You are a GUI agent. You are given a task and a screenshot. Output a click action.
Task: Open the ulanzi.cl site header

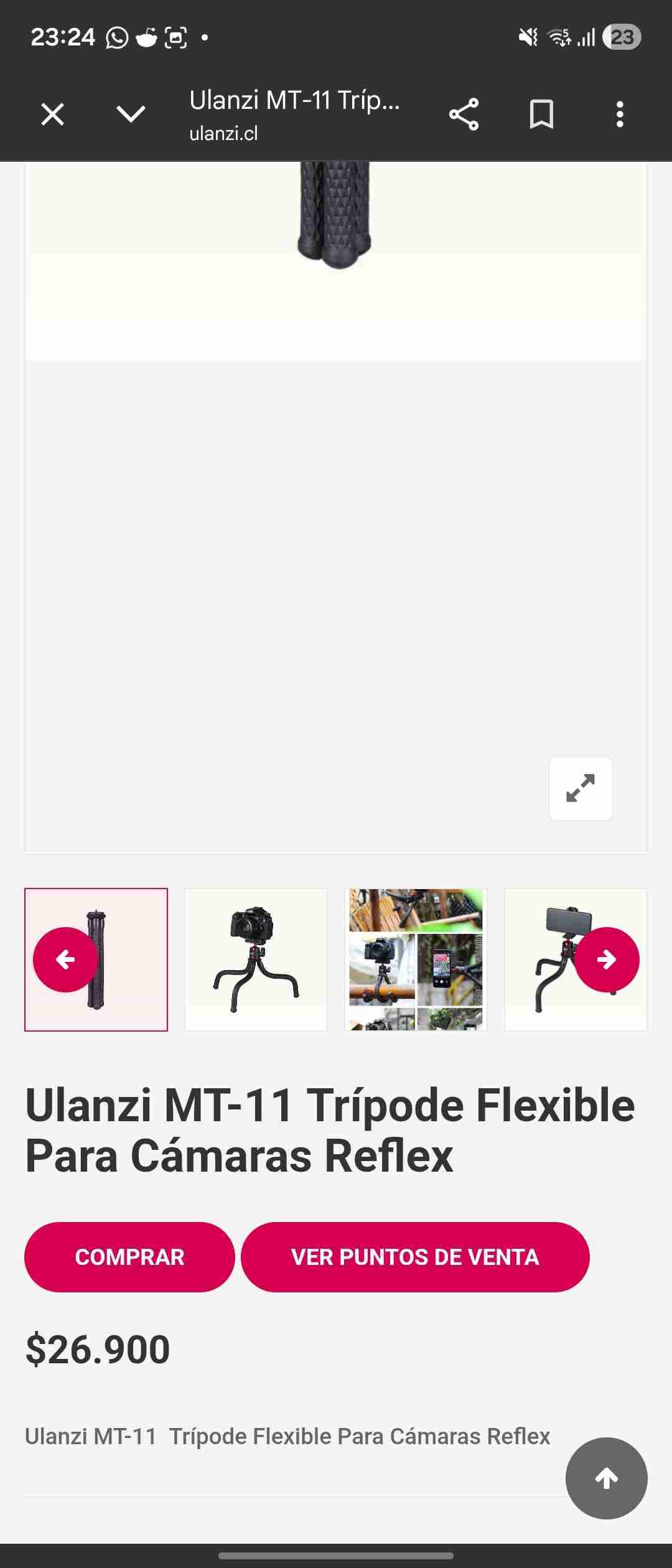224,133
